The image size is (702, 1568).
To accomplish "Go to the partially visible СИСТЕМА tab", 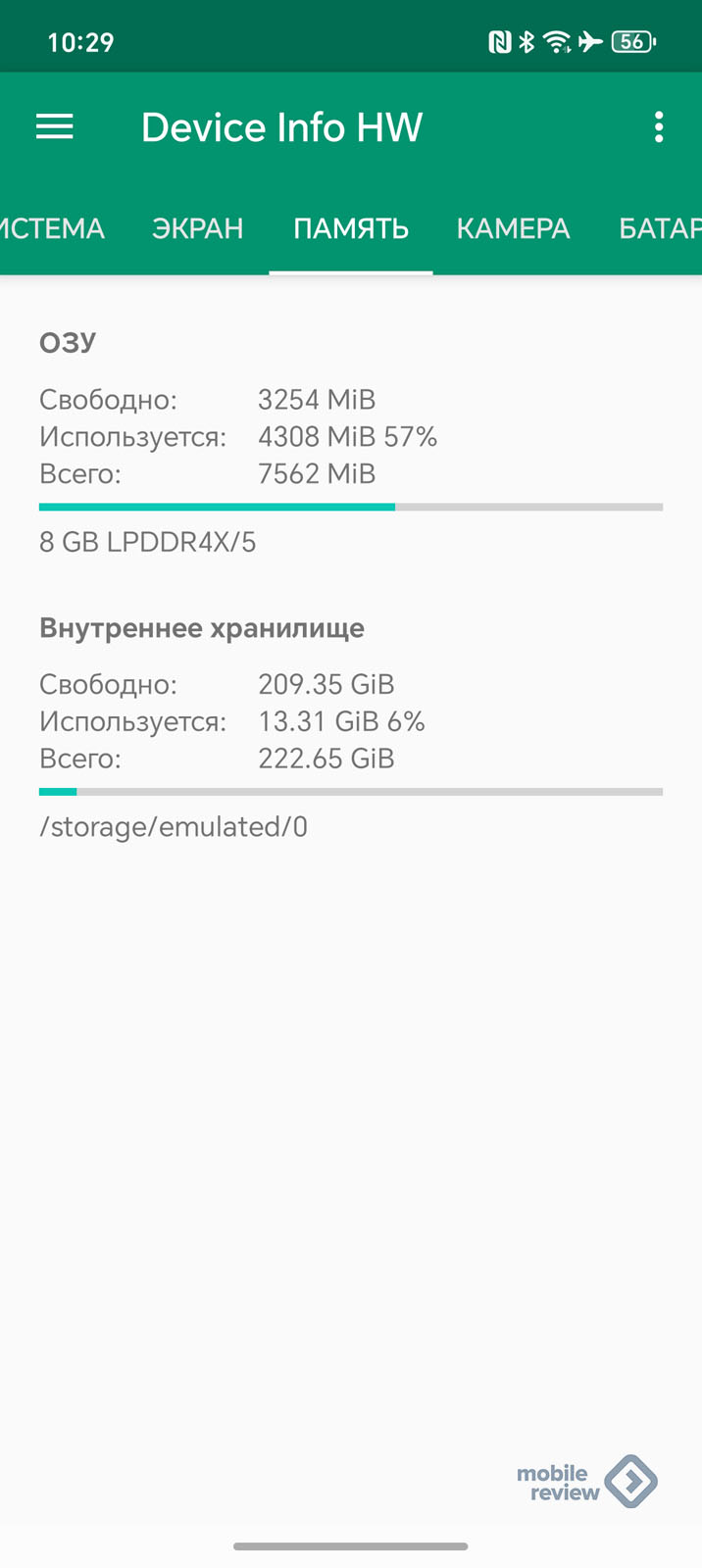I will point(52,228).
